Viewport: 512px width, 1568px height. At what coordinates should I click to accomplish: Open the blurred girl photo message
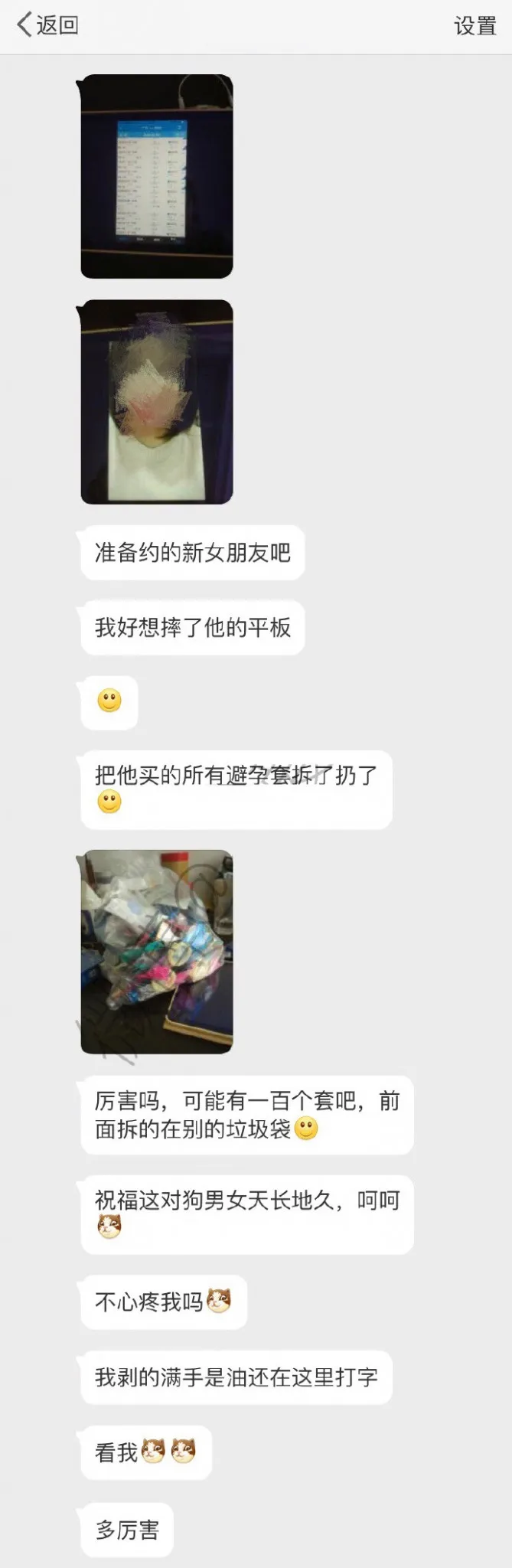tap(157, 402)
